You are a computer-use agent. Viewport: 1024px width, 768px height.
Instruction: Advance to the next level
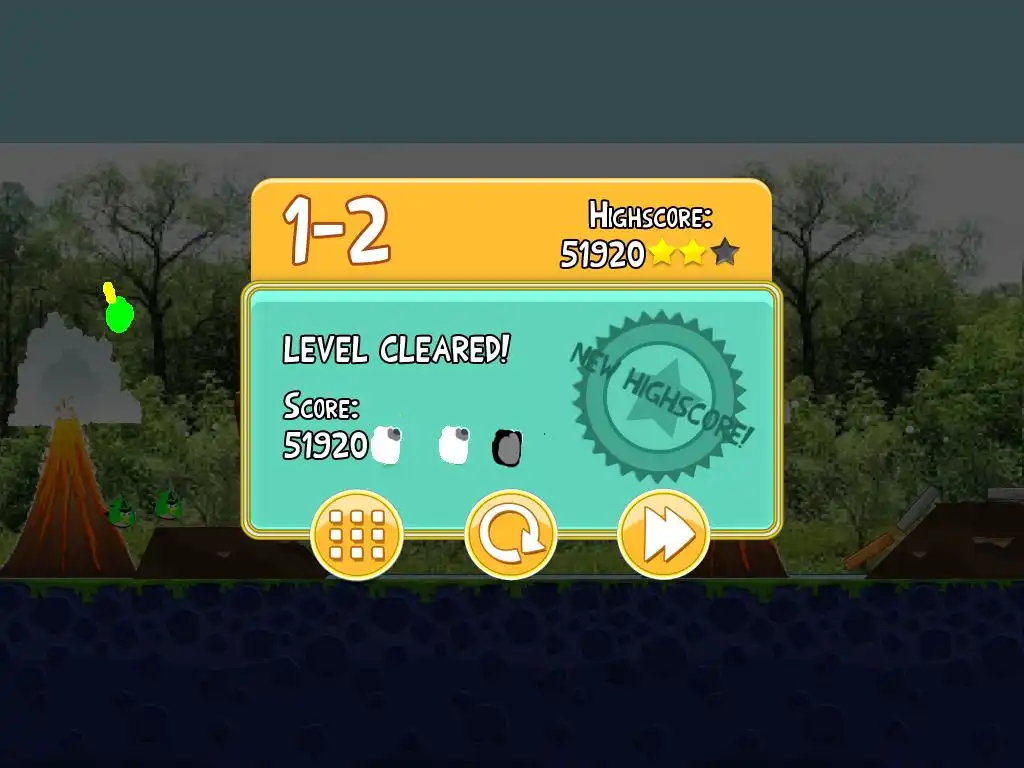(663, 535)
